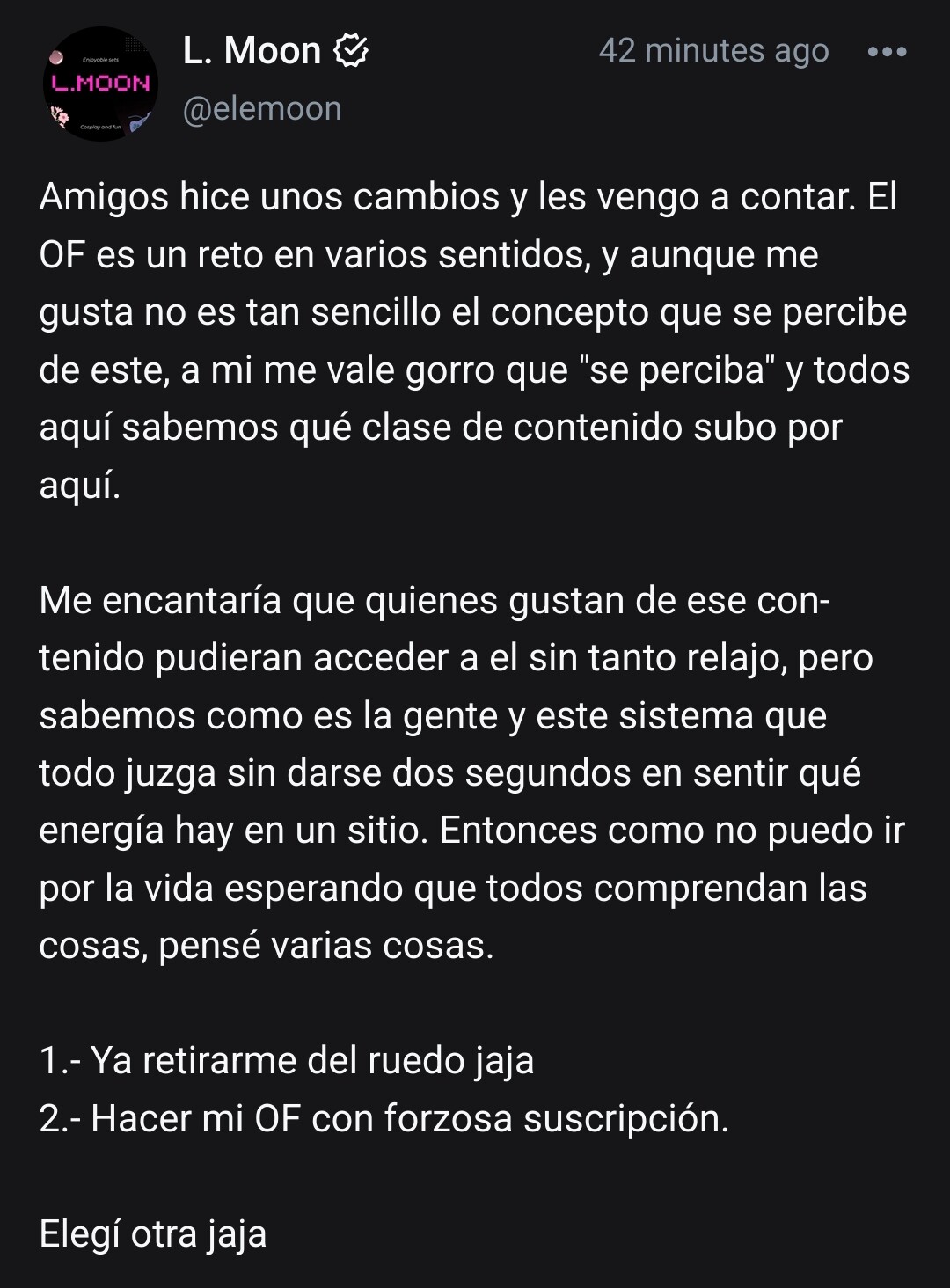Open the post's three-dot options menu
The image size is (950, 1288).
point(887,52)
